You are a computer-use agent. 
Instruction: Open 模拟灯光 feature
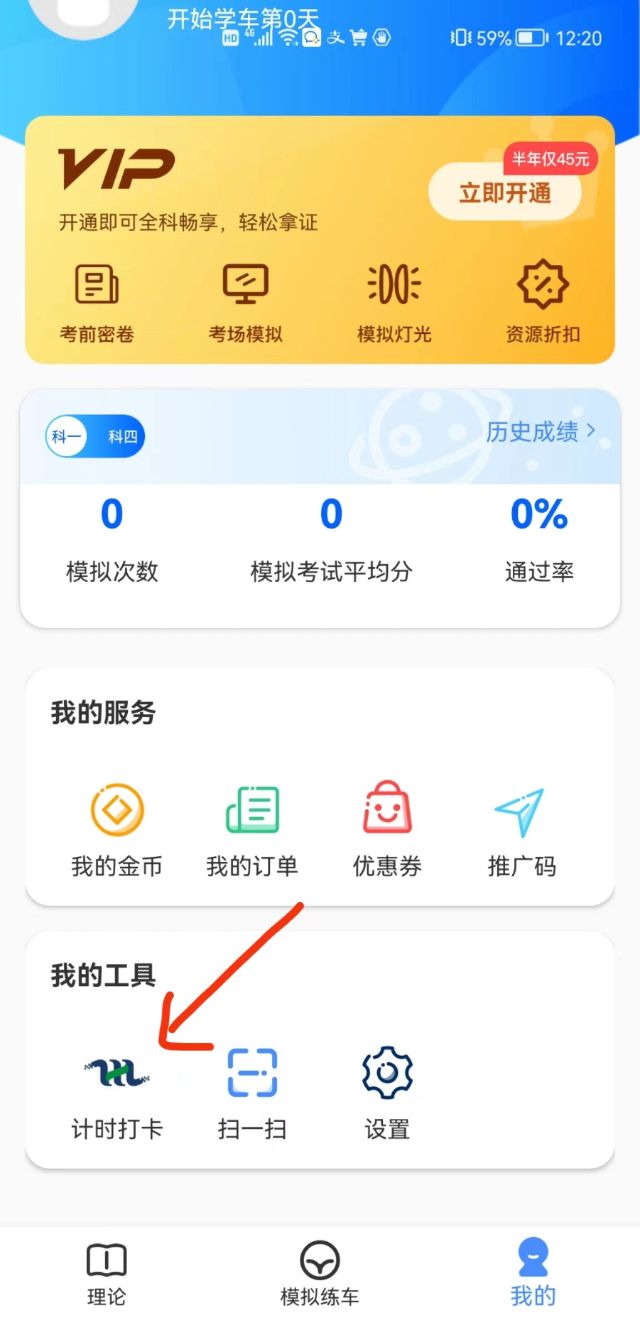pyautogui.click(x=394, y=302)
